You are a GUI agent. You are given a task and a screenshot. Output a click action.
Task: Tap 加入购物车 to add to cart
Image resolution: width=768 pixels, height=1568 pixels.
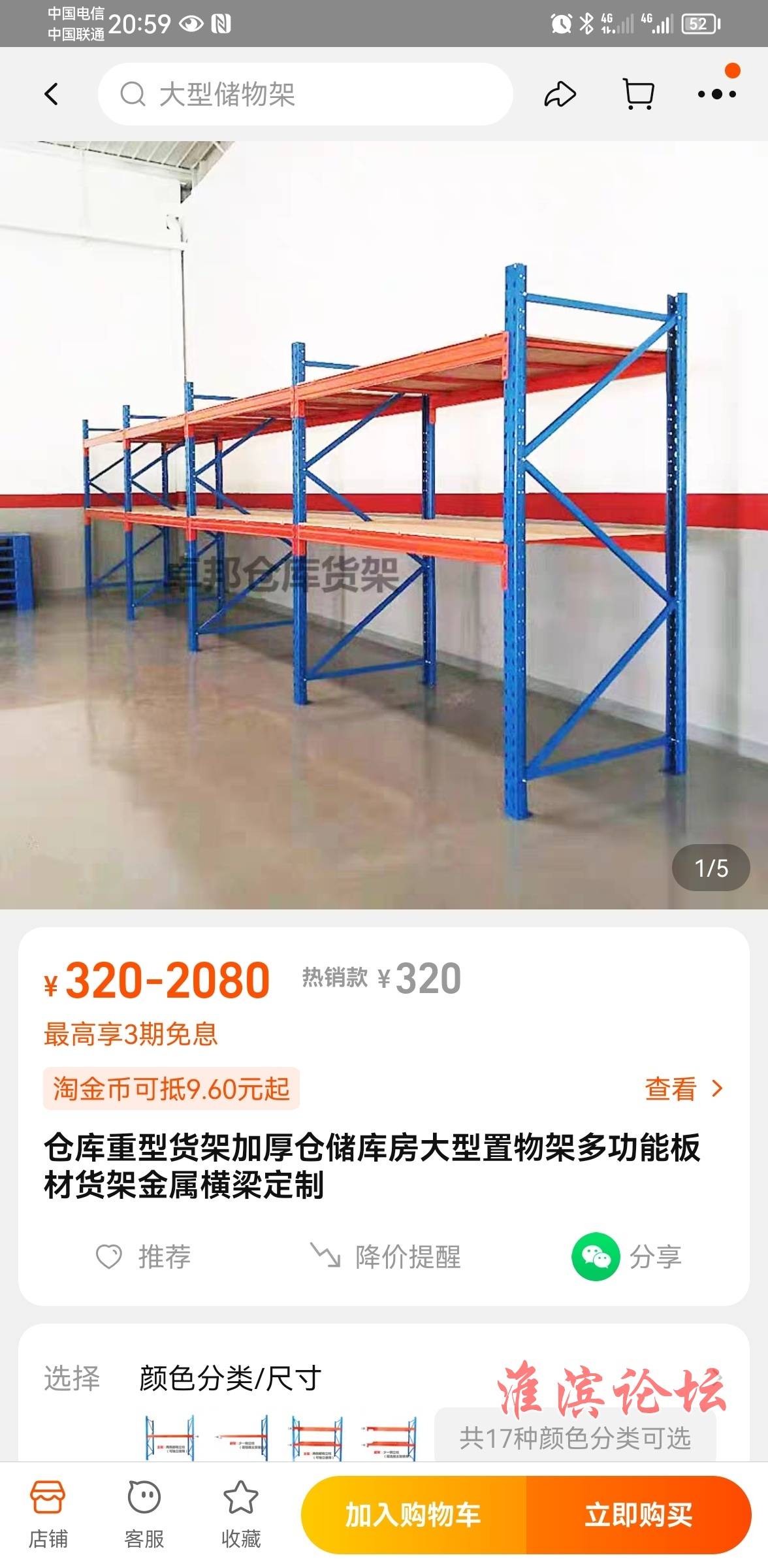pyautogui.click(x=413, y=1514)
